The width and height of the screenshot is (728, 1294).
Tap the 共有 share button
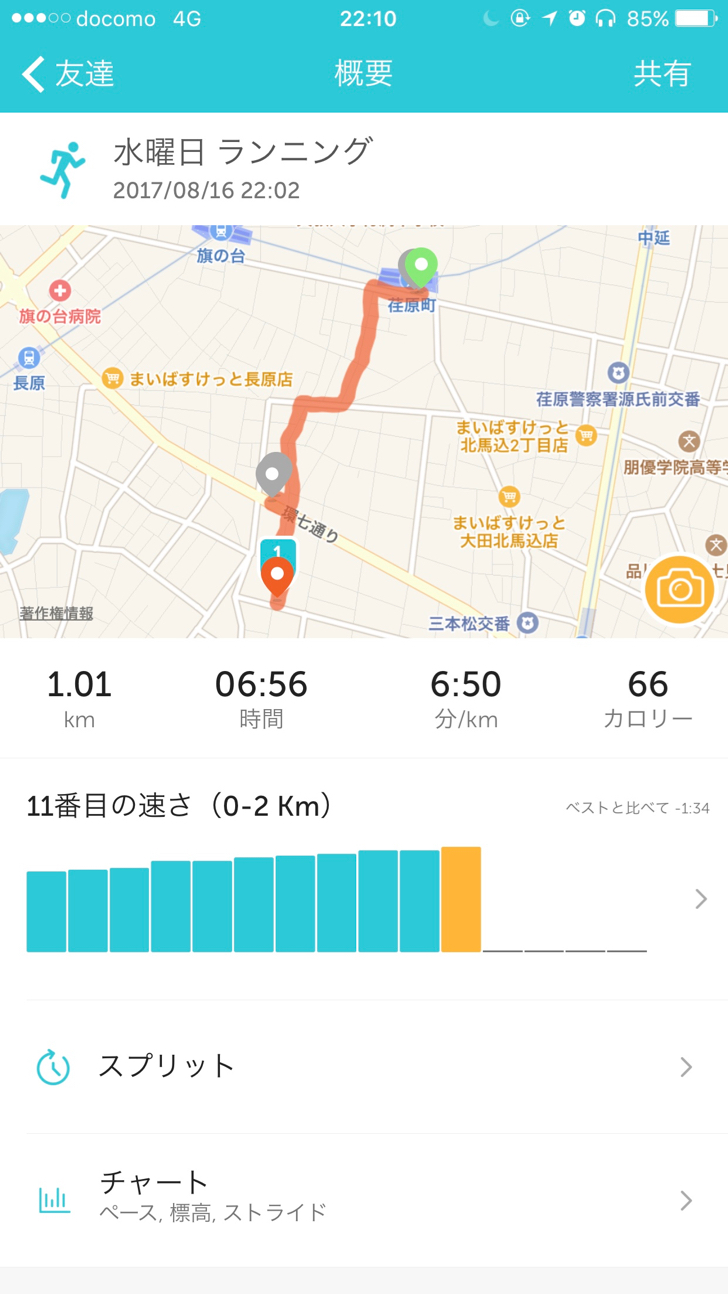662,74
